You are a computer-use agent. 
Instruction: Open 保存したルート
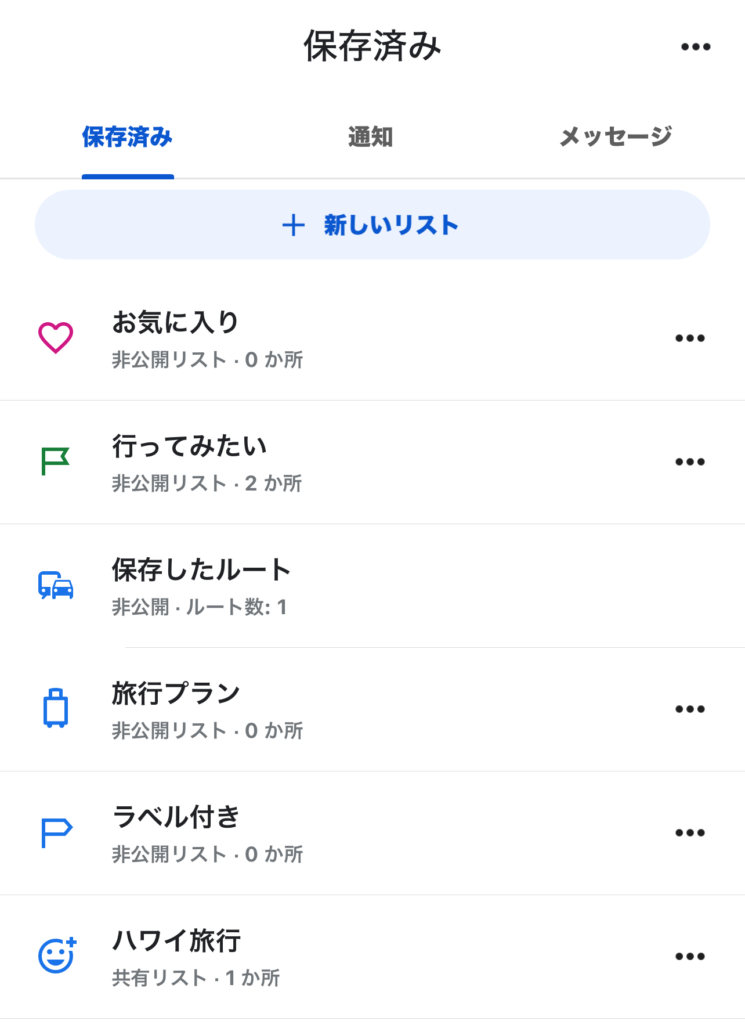[300, 586]
